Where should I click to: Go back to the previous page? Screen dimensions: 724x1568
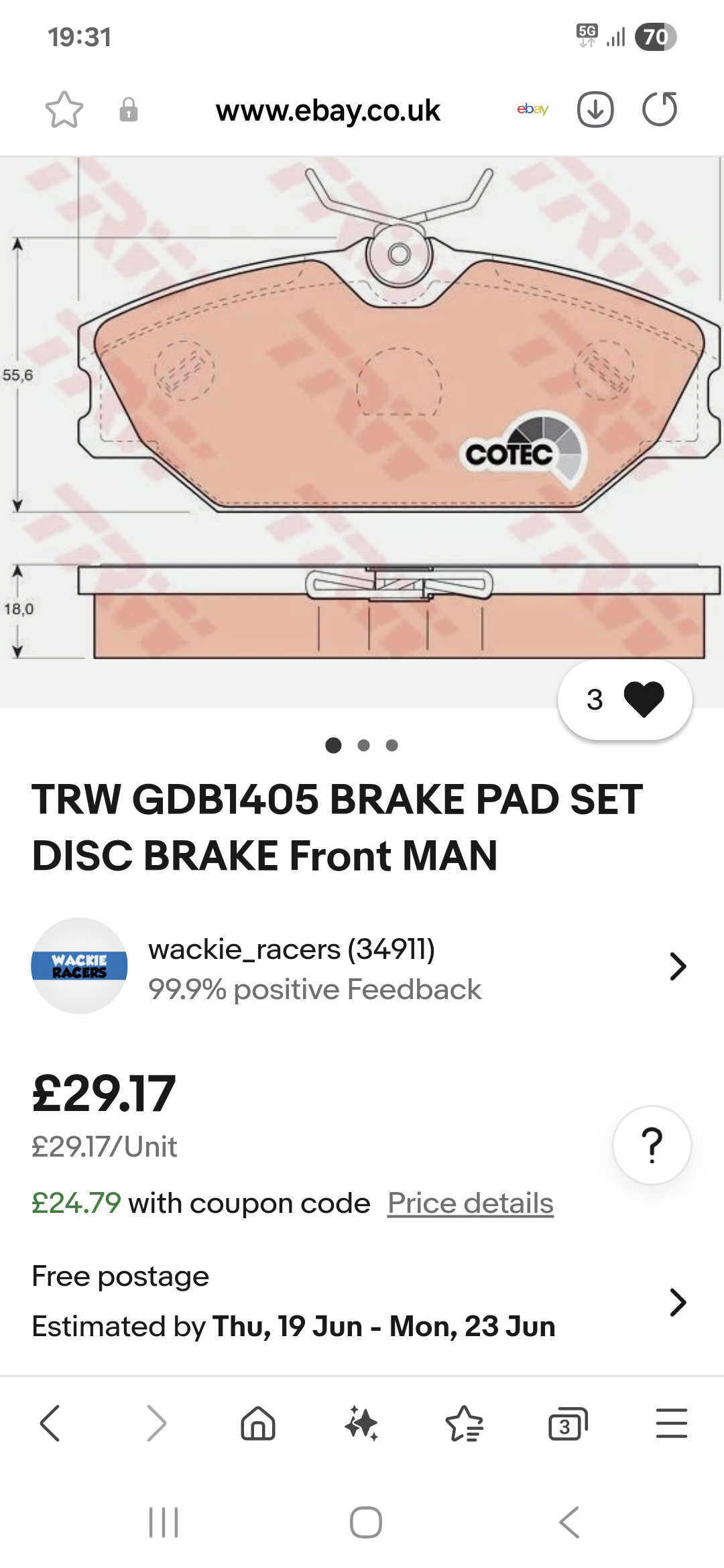50,1423
